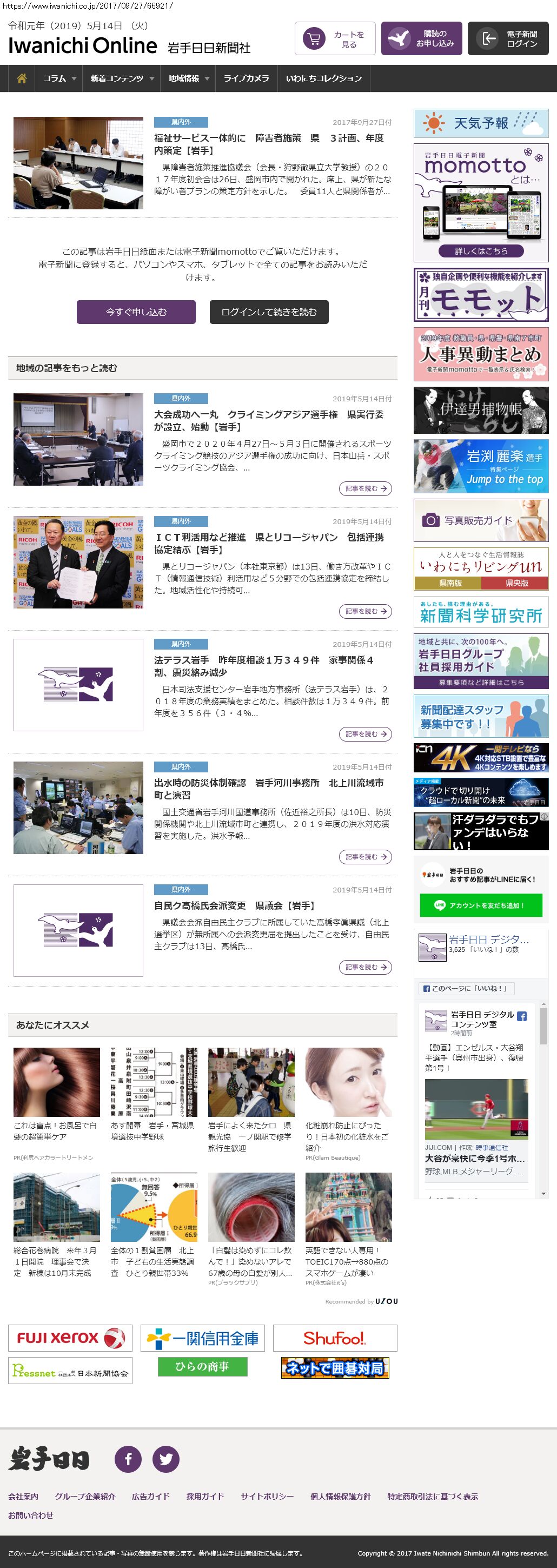Open 購読のお申し込み subscription button
The height and width of the screenshot is (1568, 557).
pos(422,39)
